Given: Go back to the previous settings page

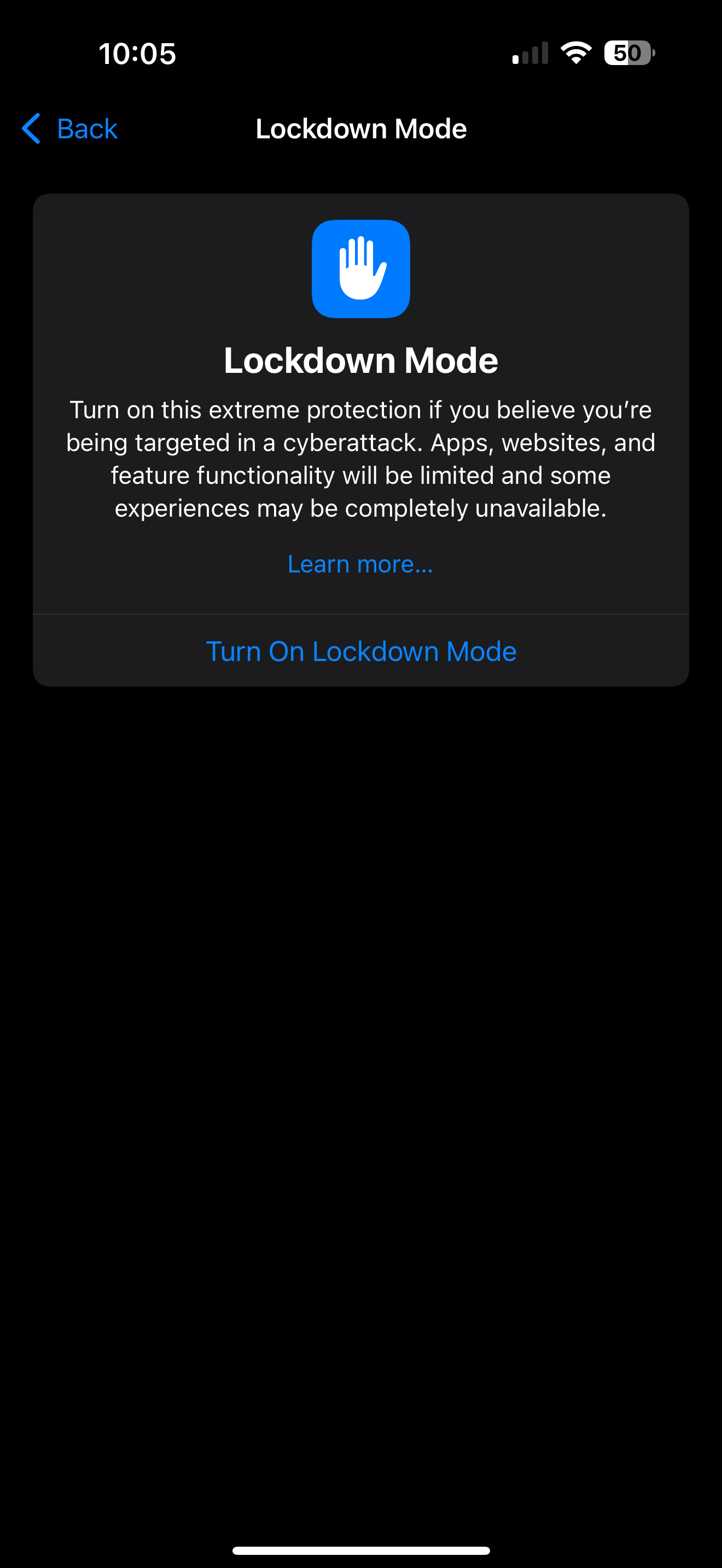Looking at the screenshot, I should (70, 128).
